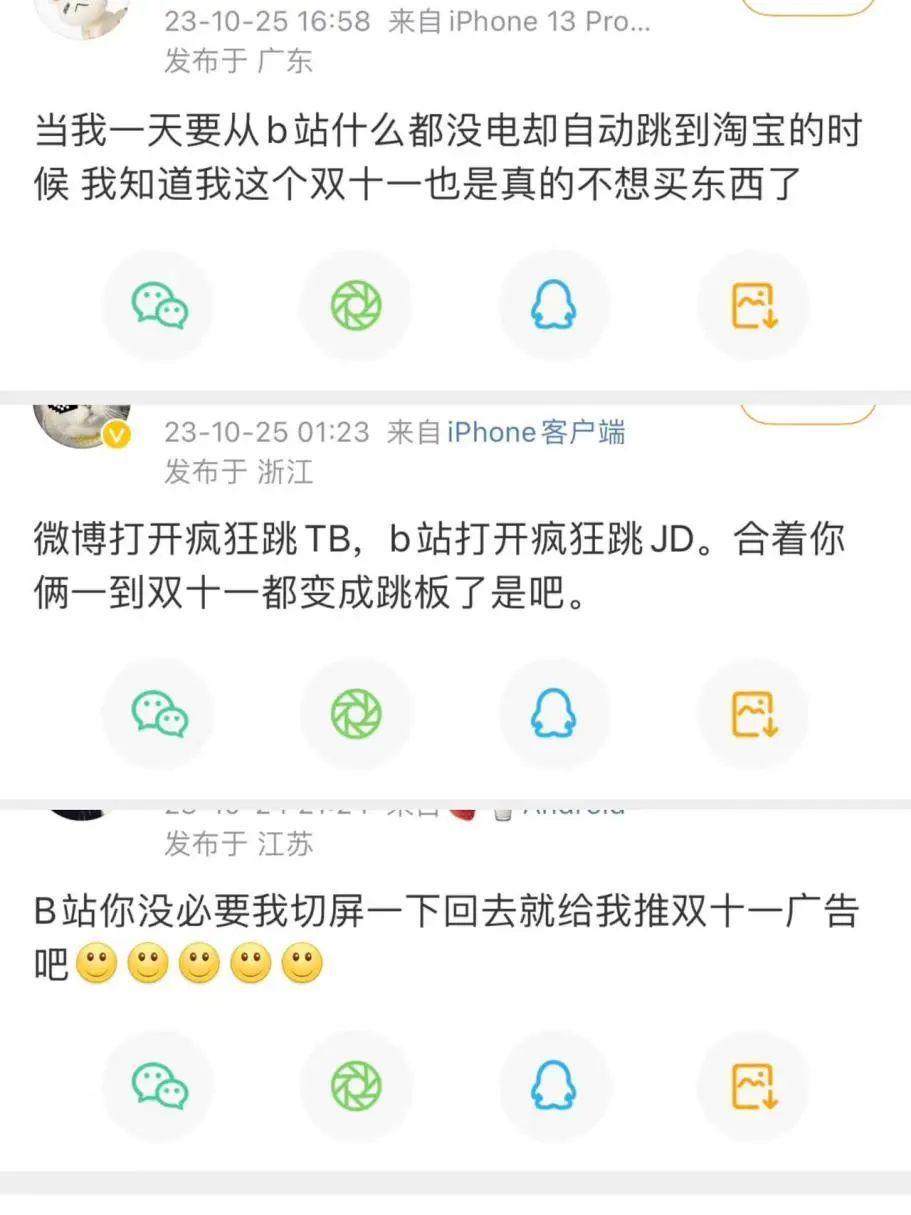Tap the QQ share icon under the third post
911x1215 pixels.
555,1087
